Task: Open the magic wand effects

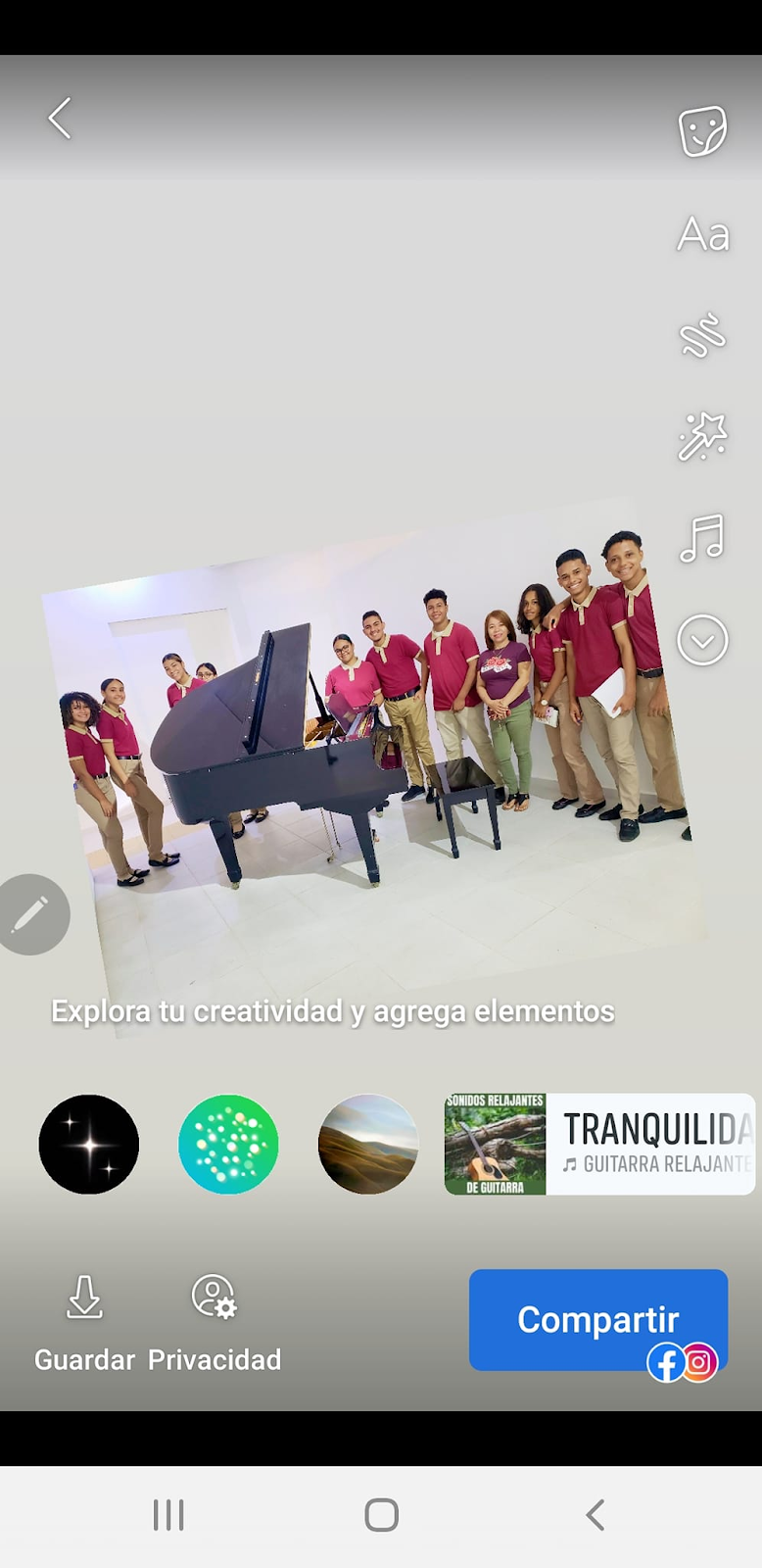Action: click(x=702, y=436)
